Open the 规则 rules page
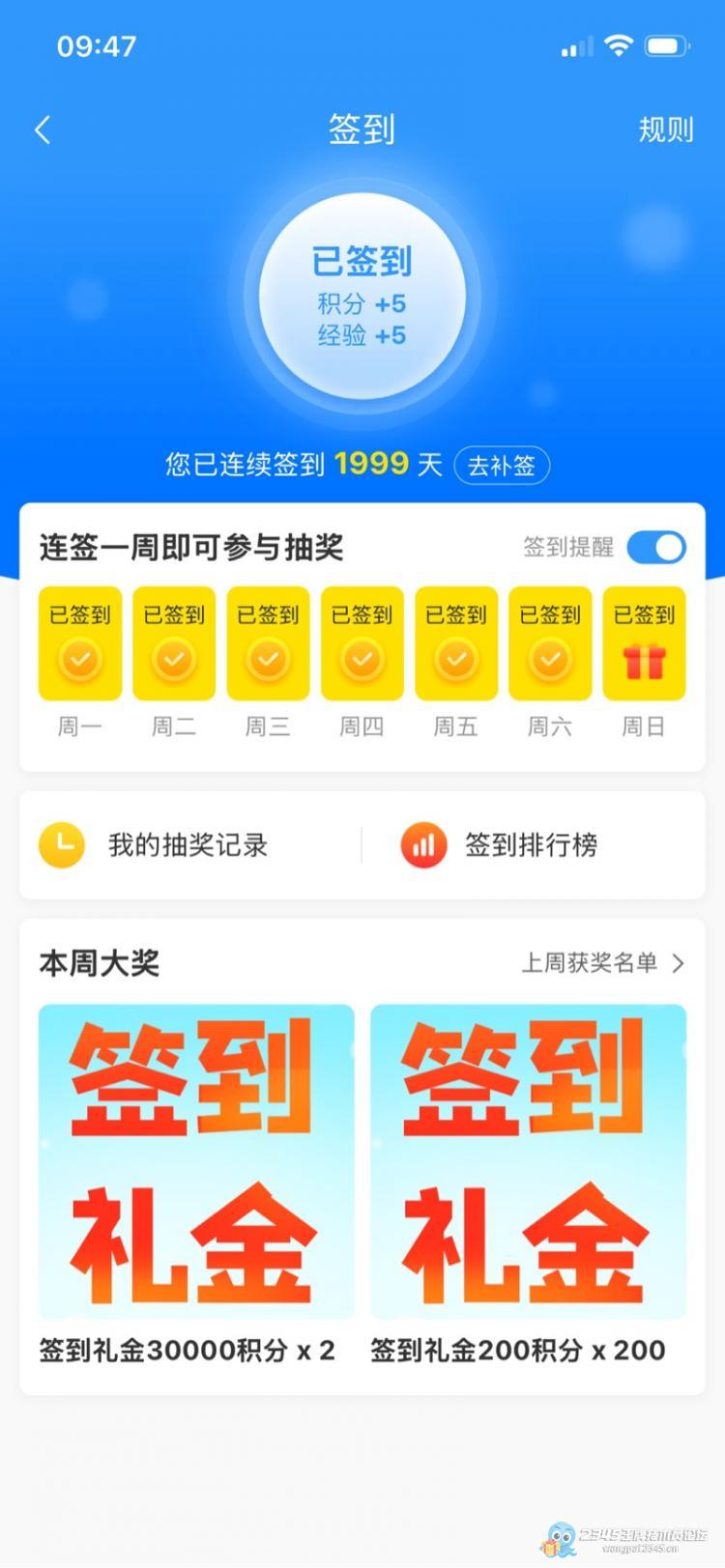The width and height of the screenshot is (725, 1568). tap(665, 130)
